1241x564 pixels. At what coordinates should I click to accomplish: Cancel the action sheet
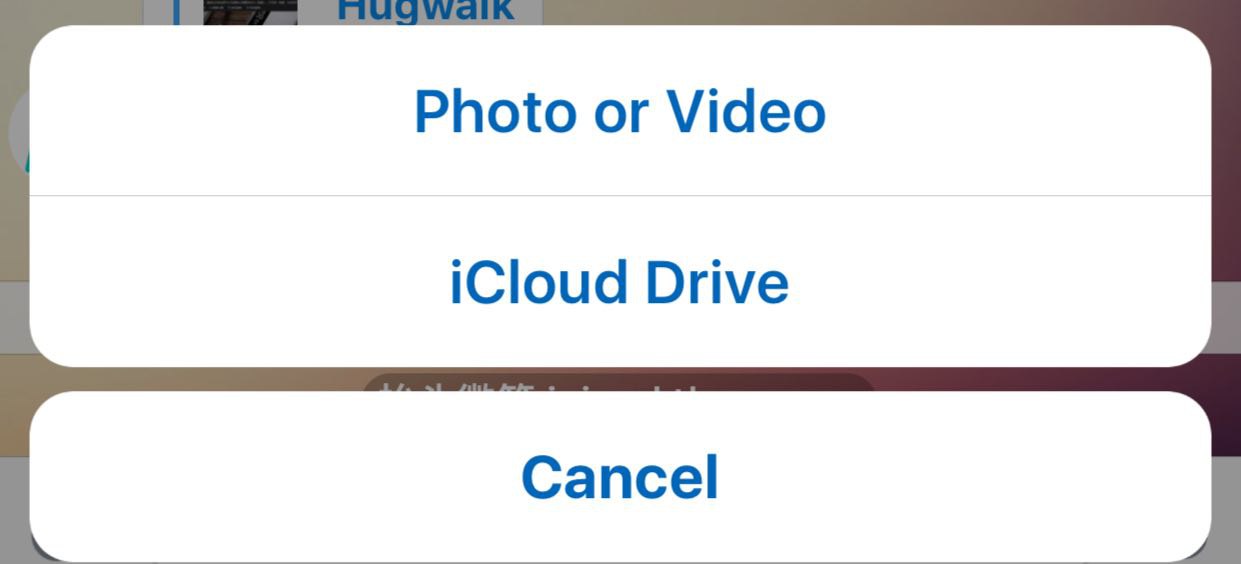click(x=620, y=477)
